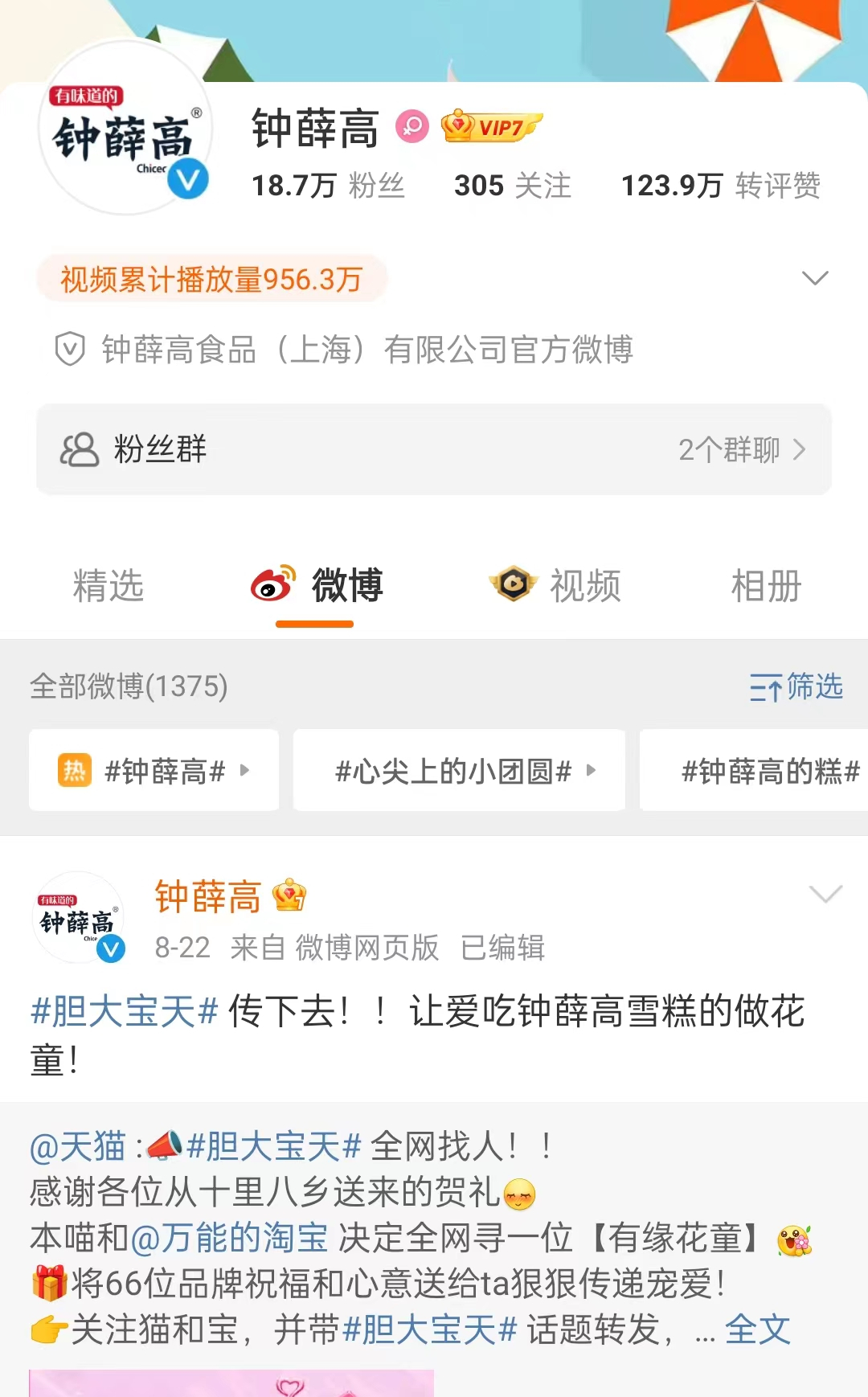Tap the VIP7 membership badge

tap(492, 127)
